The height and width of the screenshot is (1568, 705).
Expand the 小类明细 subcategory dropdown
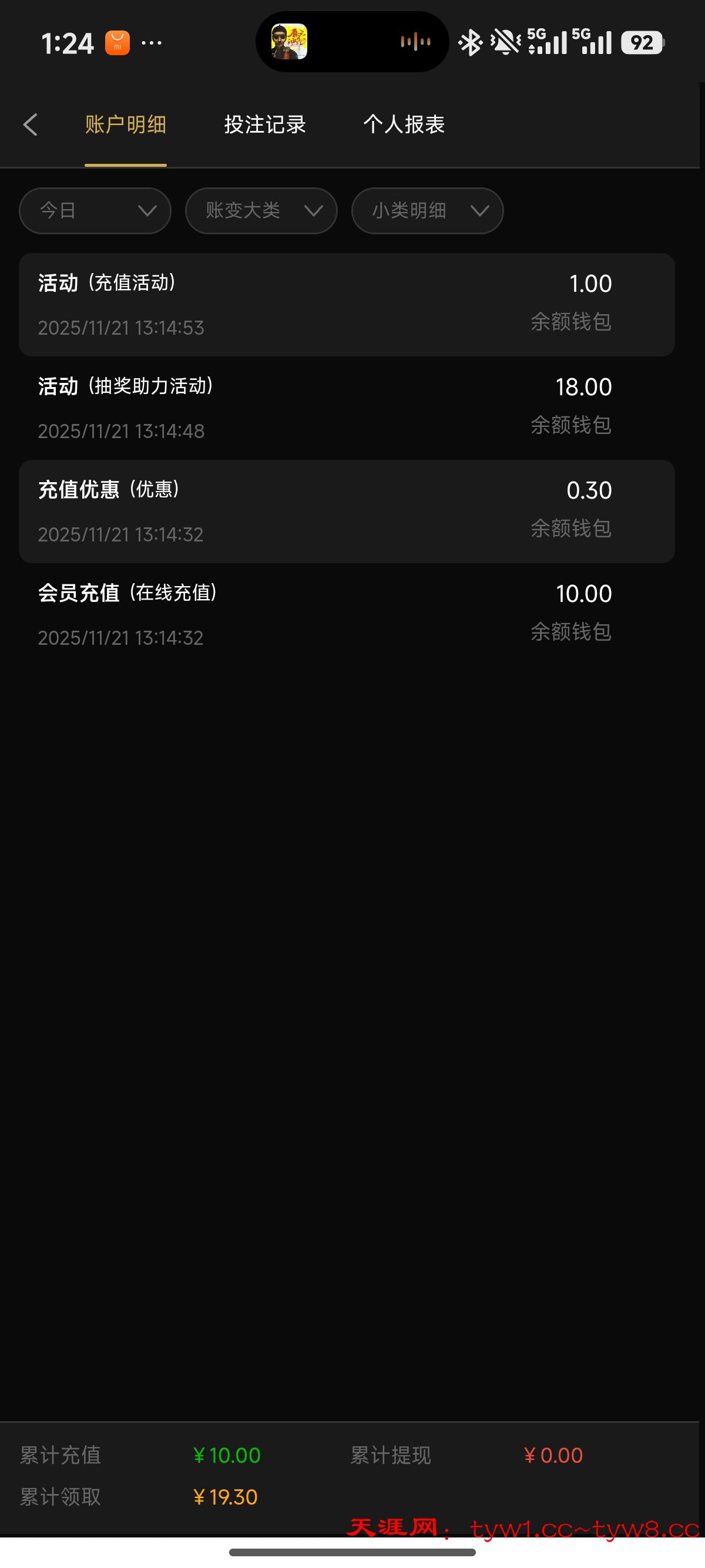point(427,211)
